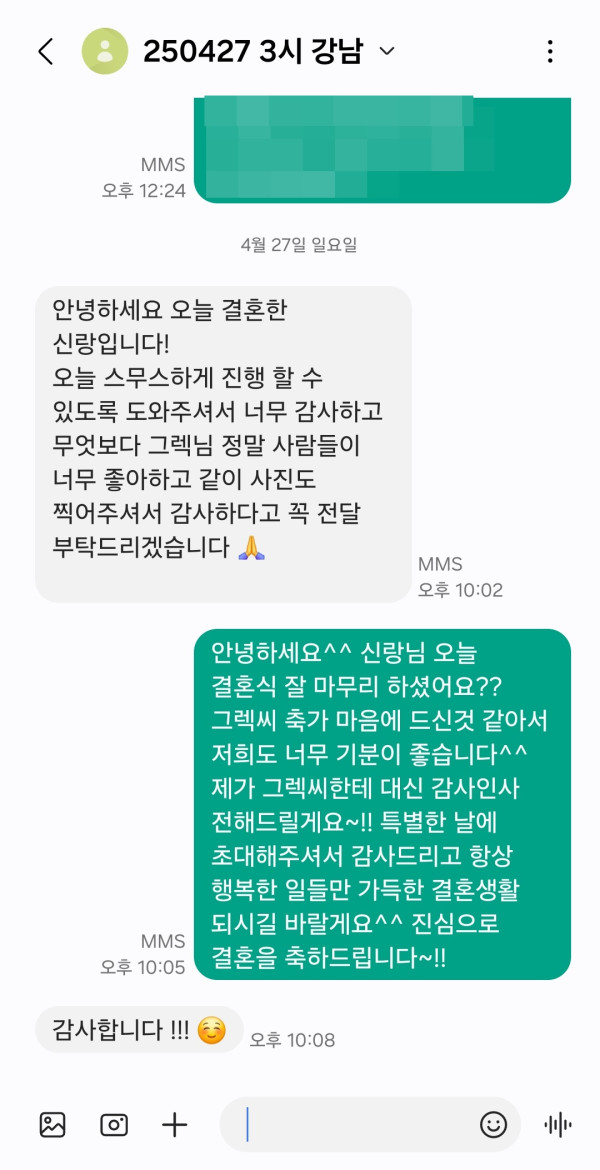
Task: Open the plus attachment menu
Action: coord(175,1125)
